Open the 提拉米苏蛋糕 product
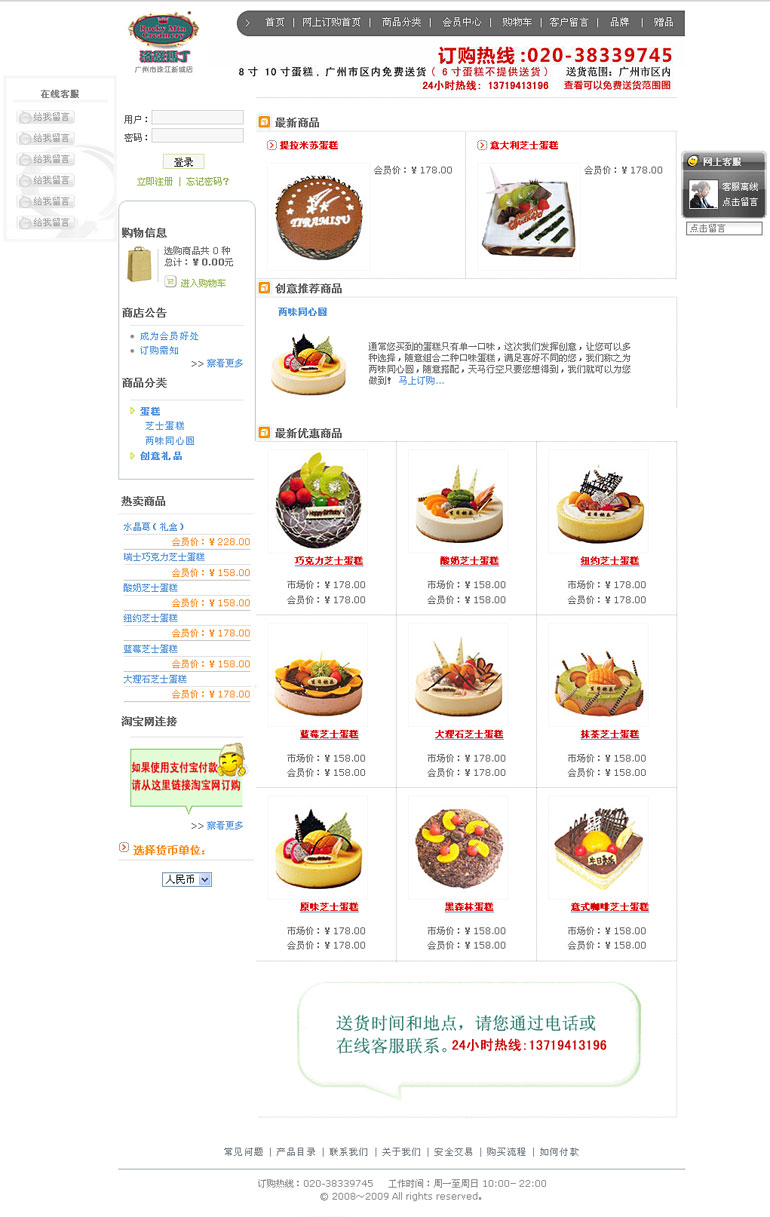The height and width of the screenshot is (1217, 770). point(308,146)
